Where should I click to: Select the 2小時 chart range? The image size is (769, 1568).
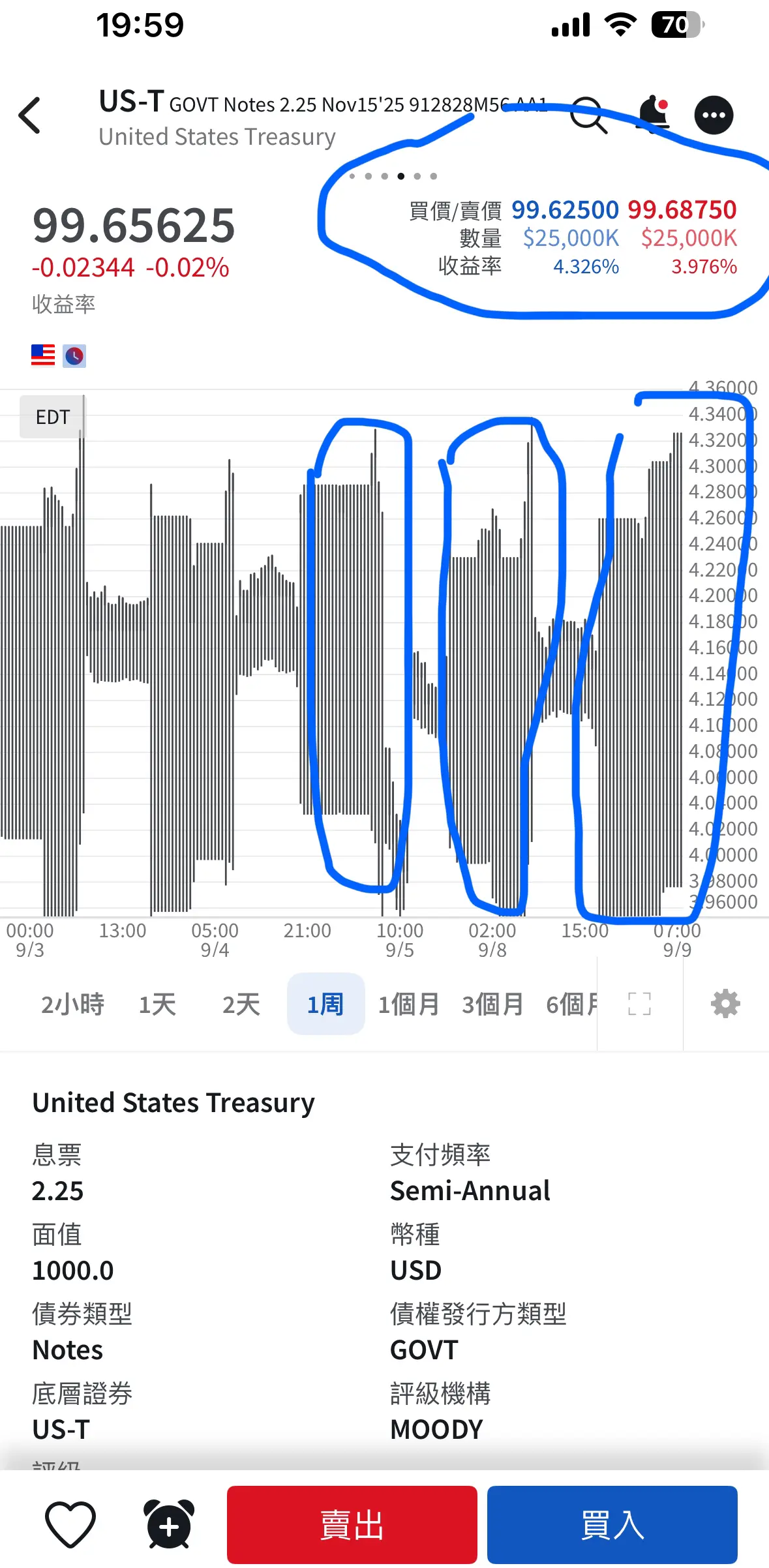(x=72, y=1004)
